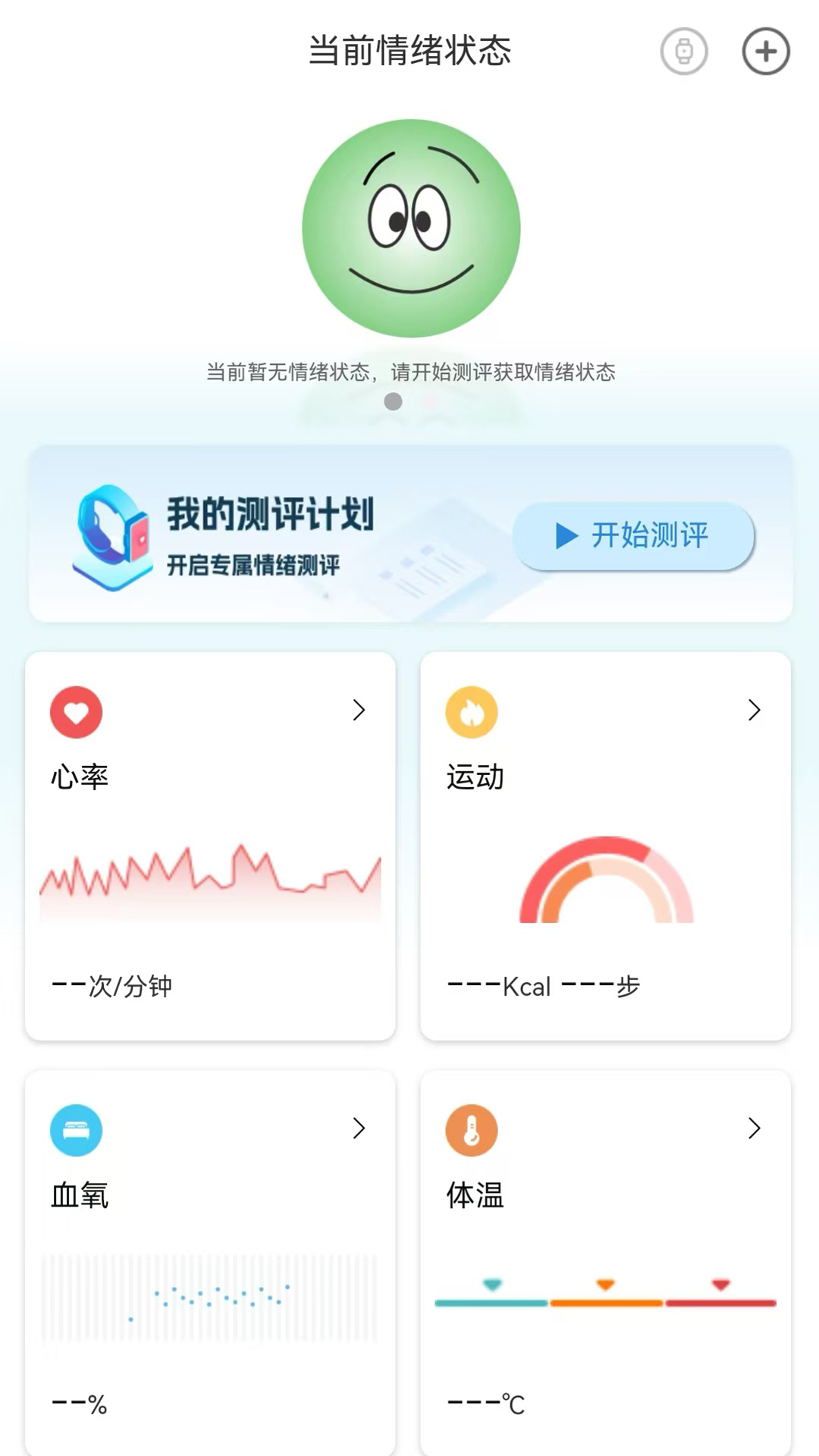
Task: Select the red heart rate icon
Action: pyautogui.click(x=76, y=711)
